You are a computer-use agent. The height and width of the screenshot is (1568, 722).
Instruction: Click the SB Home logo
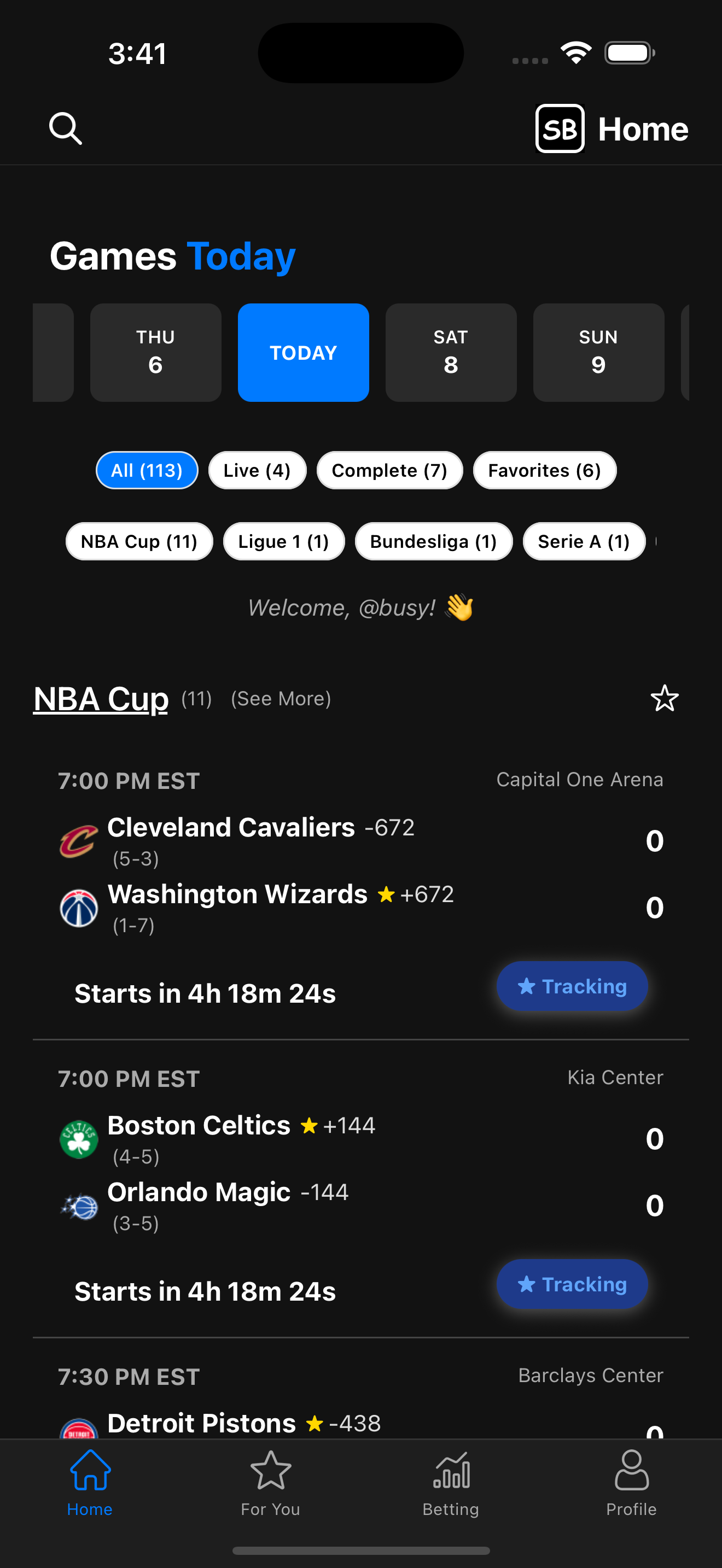[x=559, y=128]
